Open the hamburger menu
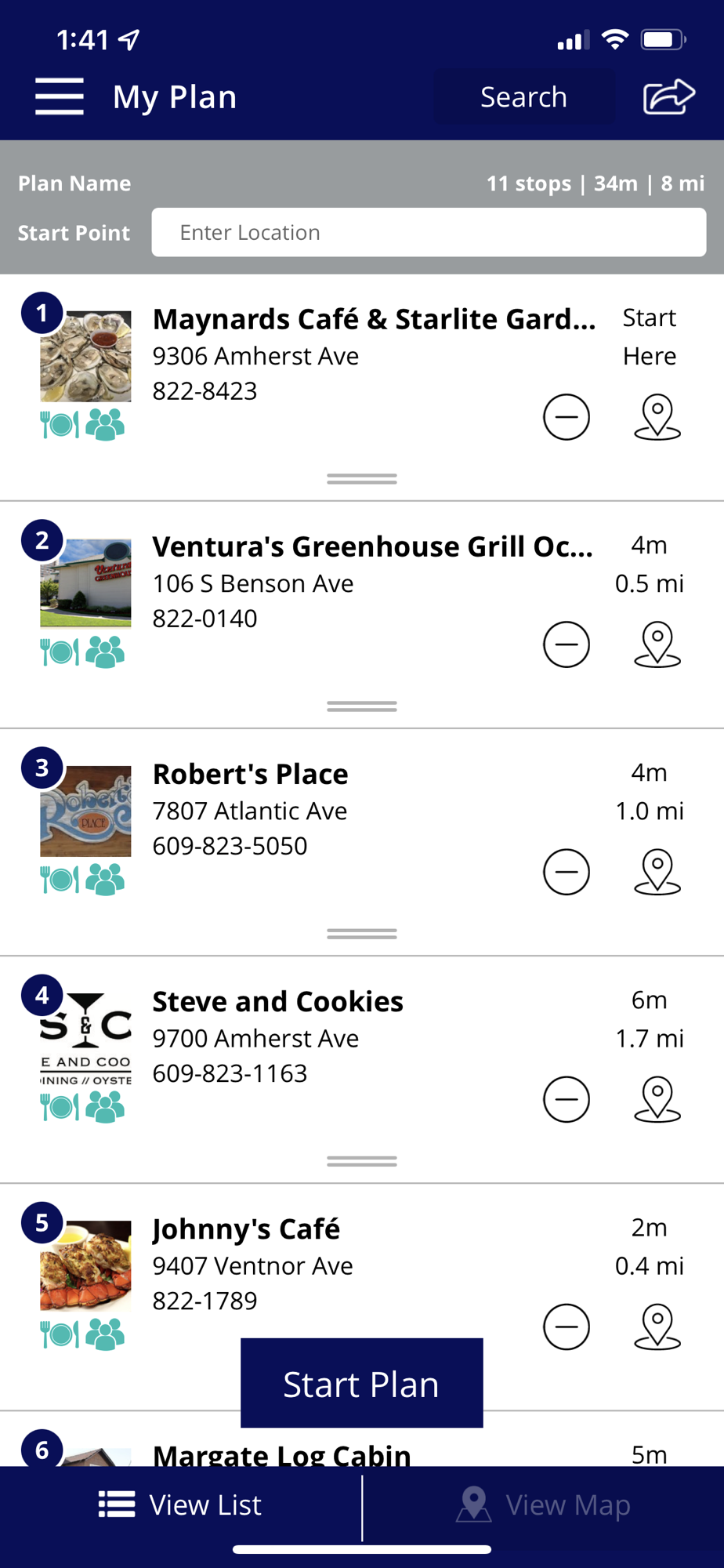724x1568 pixels. point(60,96)
